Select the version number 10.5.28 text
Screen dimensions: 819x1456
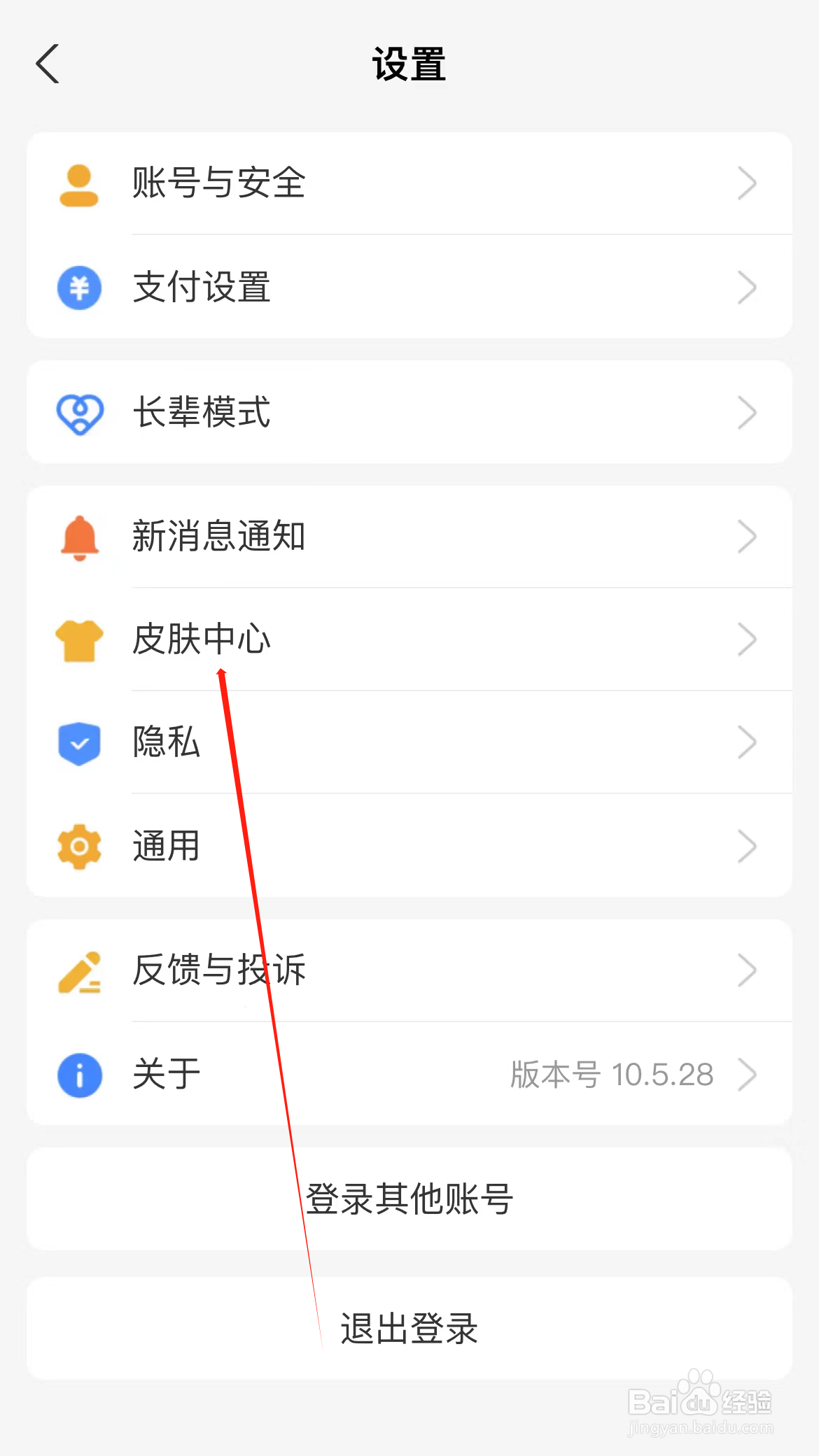[x=611, y=1075]
